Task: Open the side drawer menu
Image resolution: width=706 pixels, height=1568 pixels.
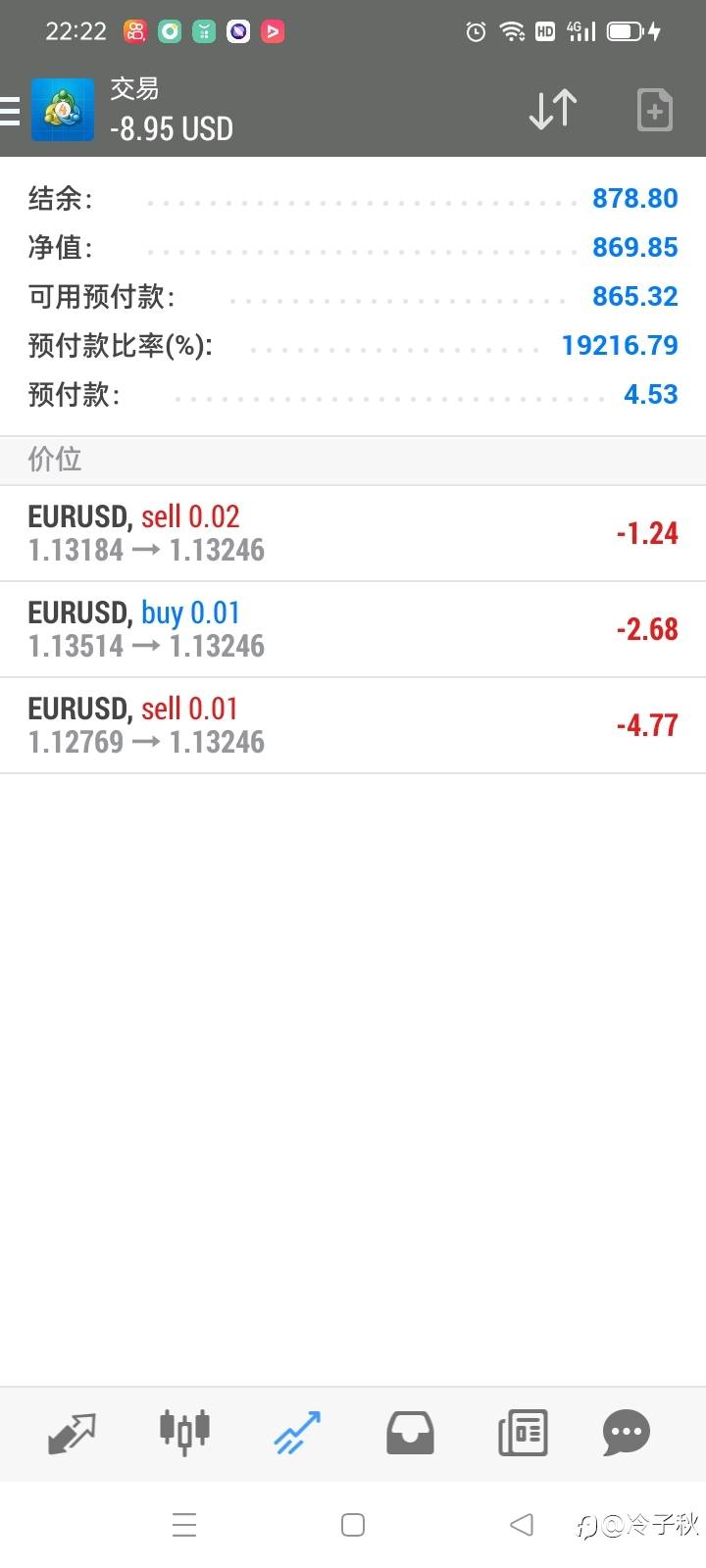Action: point(10,111)
